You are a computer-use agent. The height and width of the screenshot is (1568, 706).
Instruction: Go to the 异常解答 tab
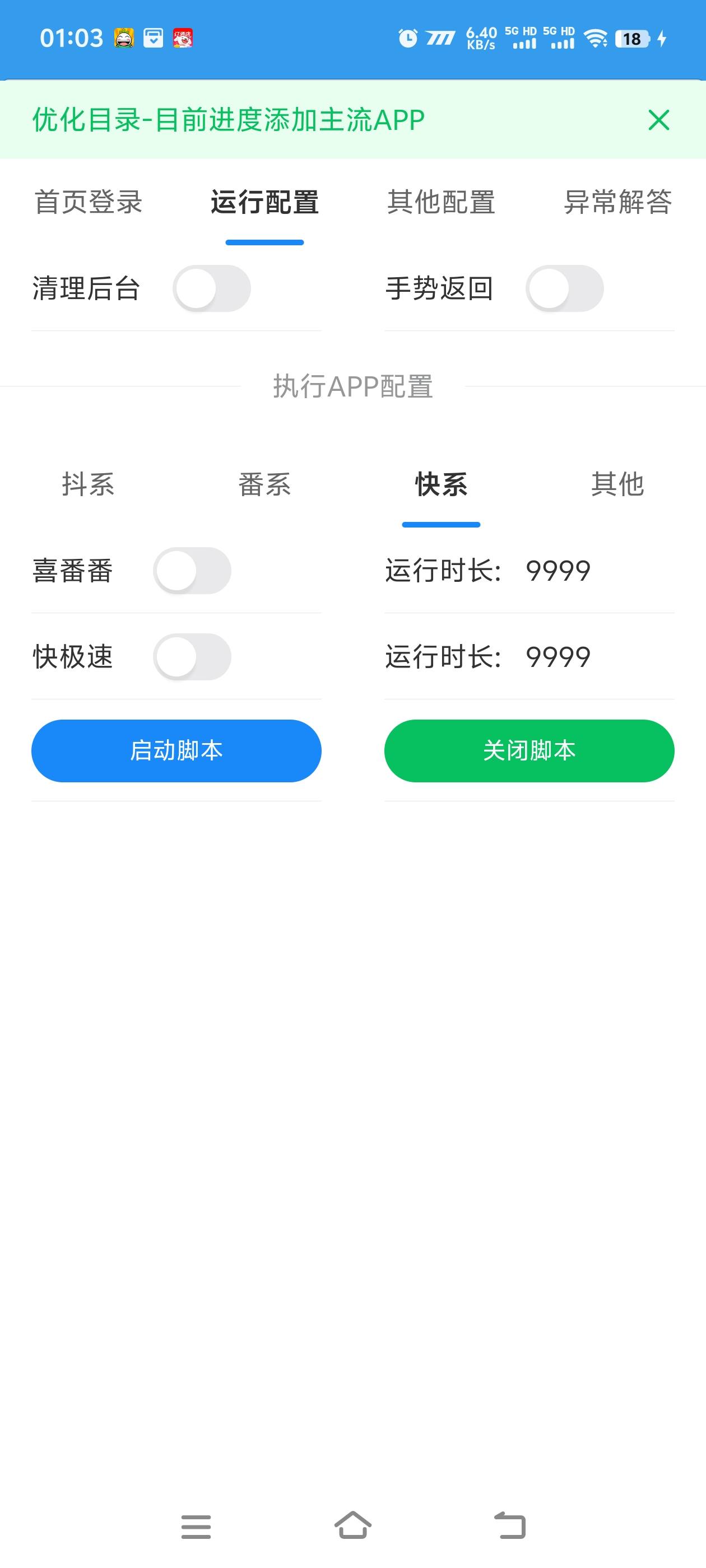[x=617, y=202]
